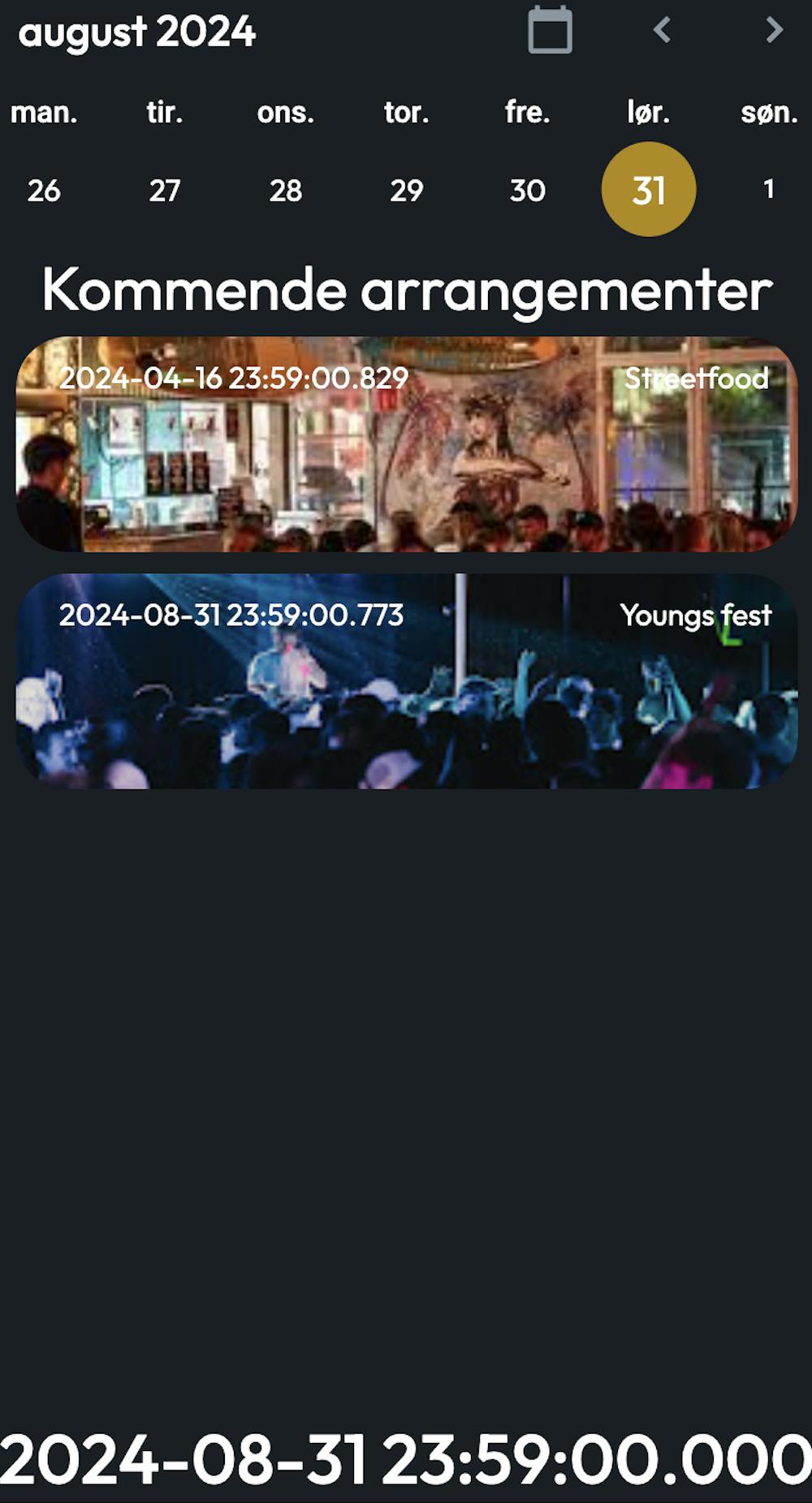The image size is (812, 1503).
Task: Open the Youngs fest event card
Action: point(406,681)
